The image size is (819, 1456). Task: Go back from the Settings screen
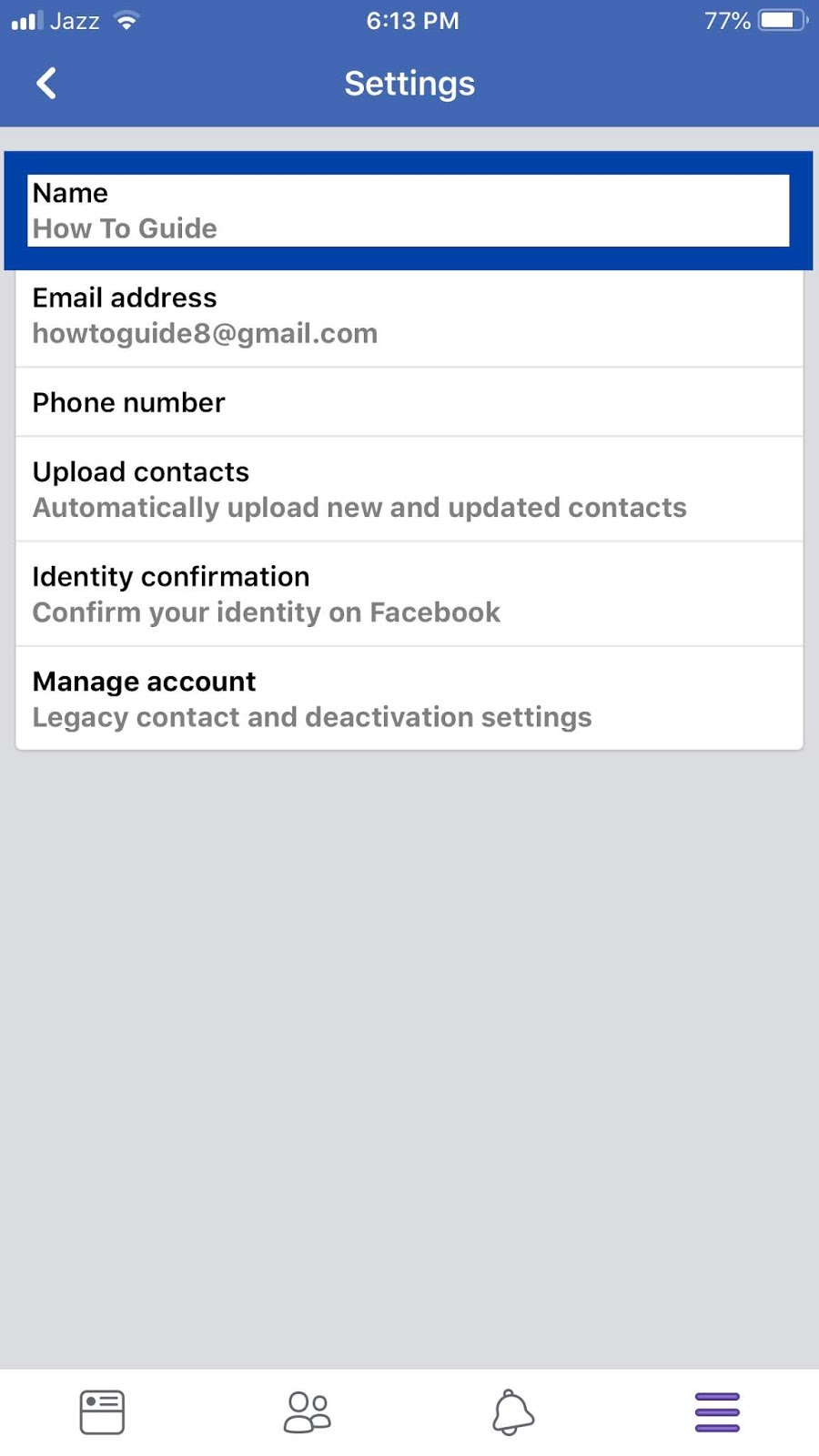tap(46, 84)
